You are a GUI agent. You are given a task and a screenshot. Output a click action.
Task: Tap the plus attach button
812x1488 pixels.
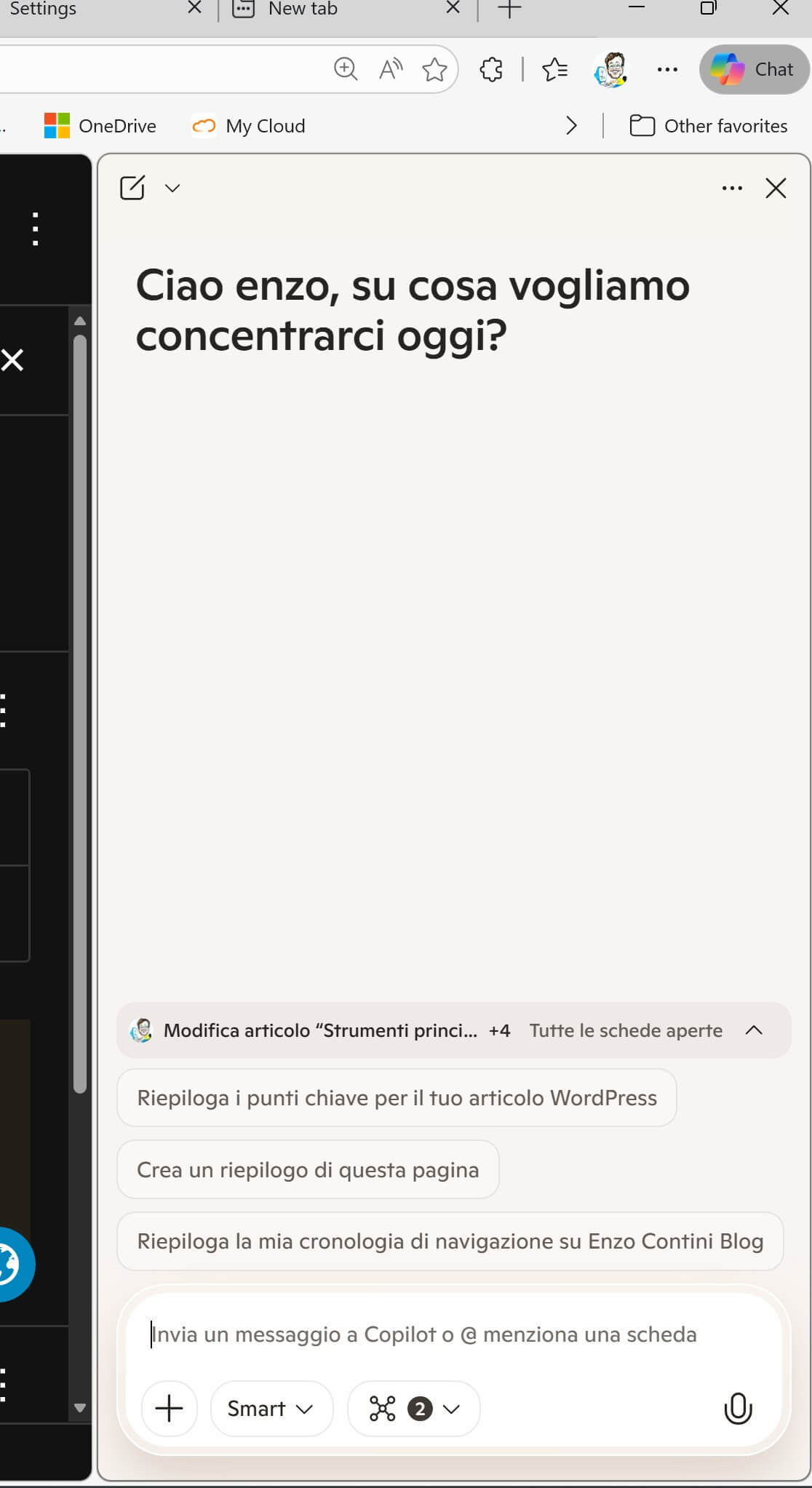169,1409
